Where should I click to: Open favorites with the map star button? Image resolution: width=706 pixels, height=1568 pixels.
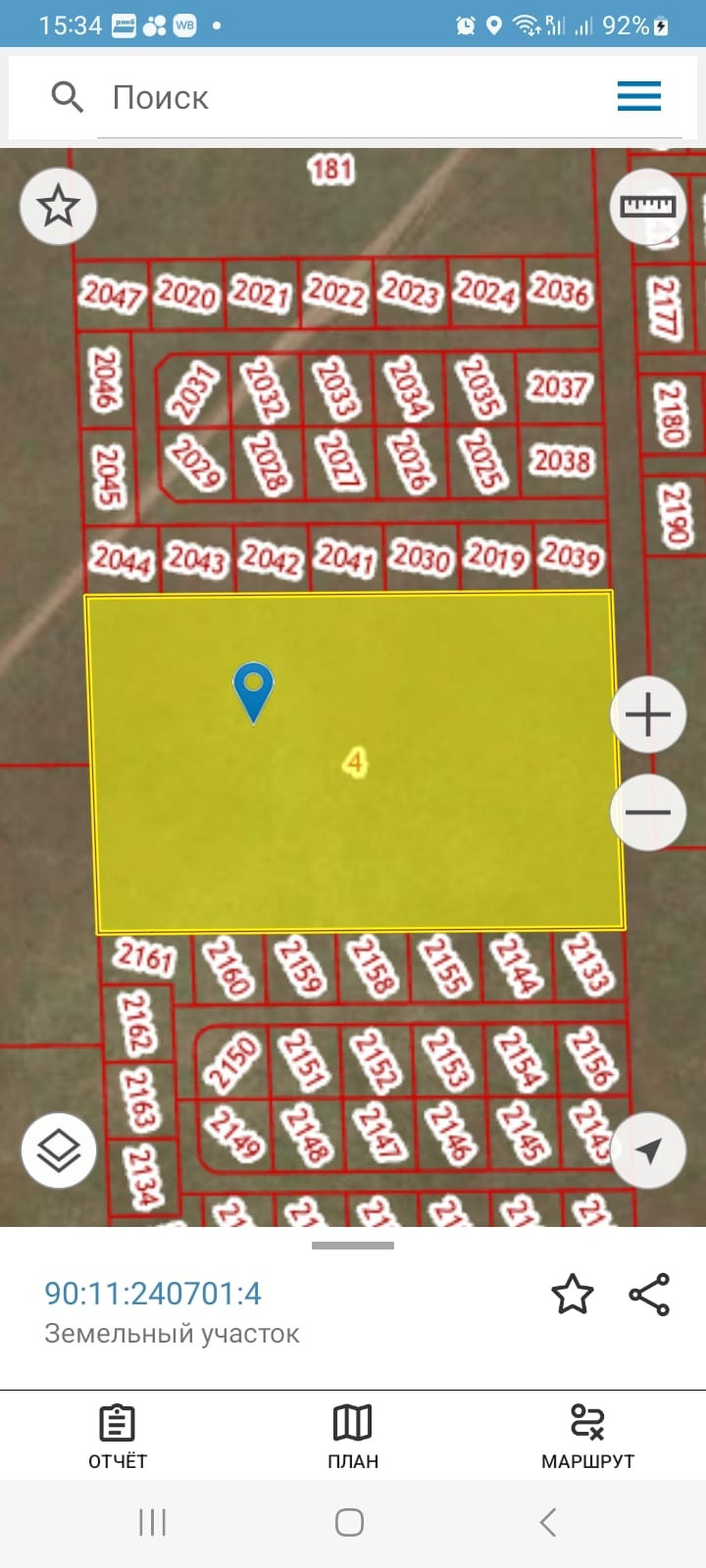58,207
